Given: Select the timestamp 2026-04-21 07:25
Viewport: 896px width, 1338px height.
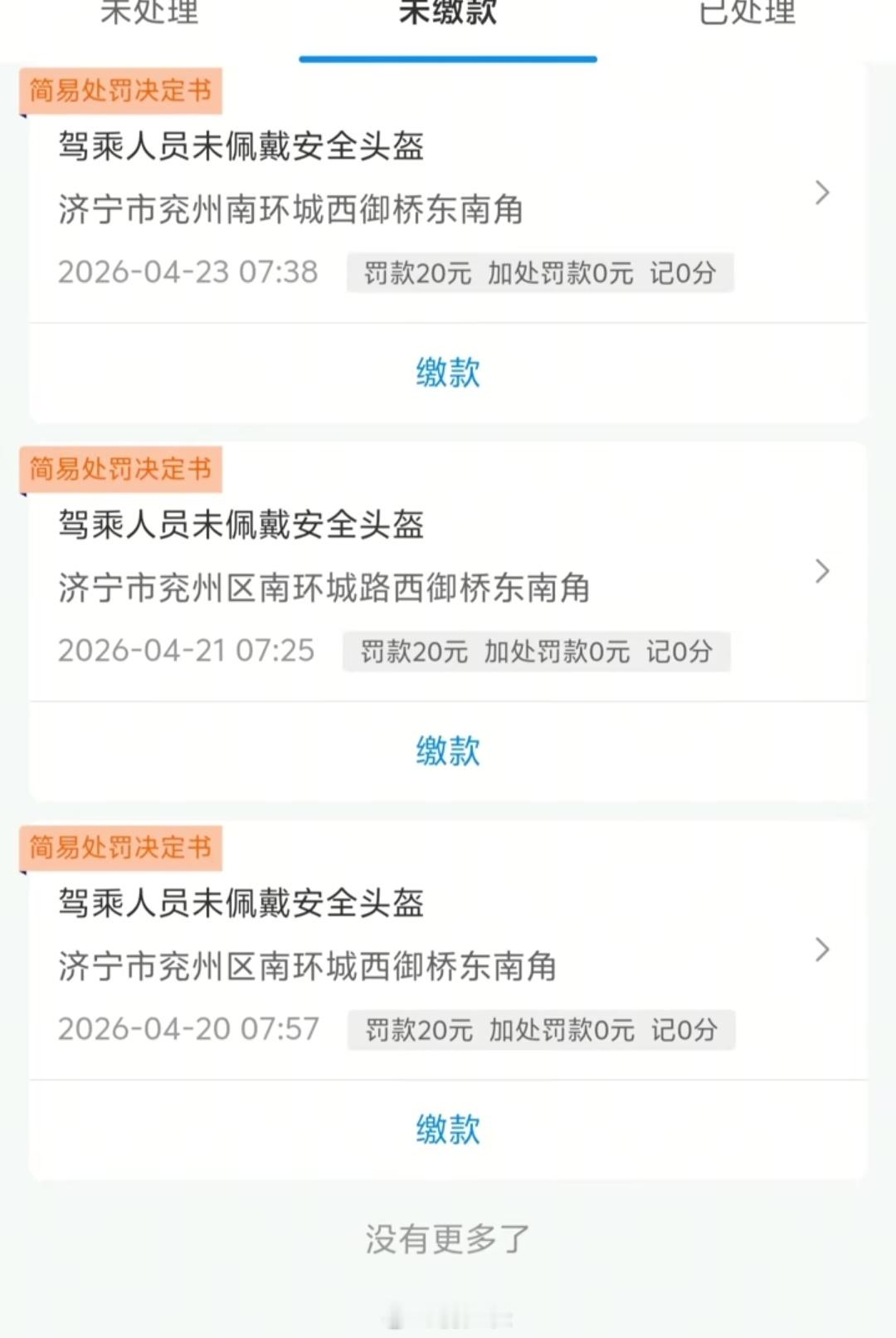Looking at the screenshot, I should coord(185,652).
